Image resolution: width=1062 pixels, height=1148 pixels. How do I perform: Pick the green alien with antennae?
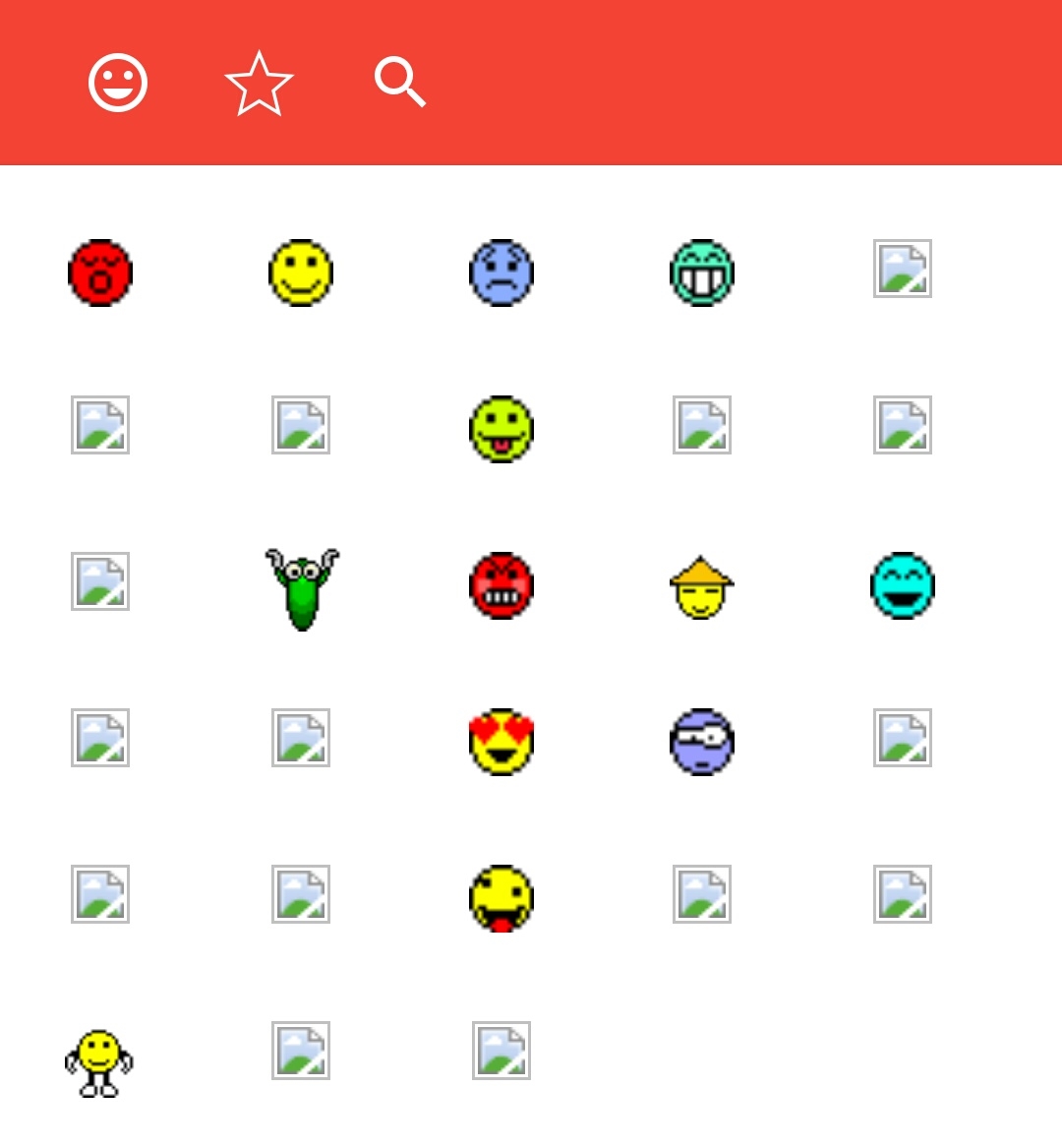(302, 588)
